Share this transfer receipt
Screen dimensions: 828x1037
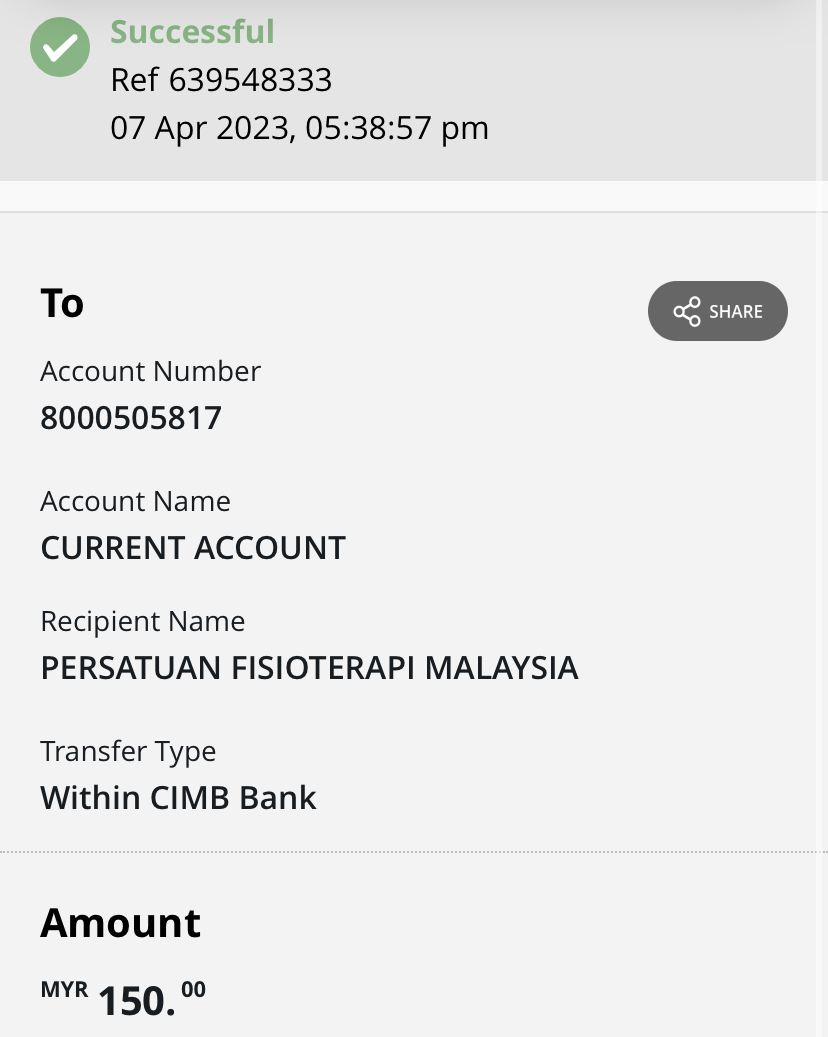(x=717, y=311)
